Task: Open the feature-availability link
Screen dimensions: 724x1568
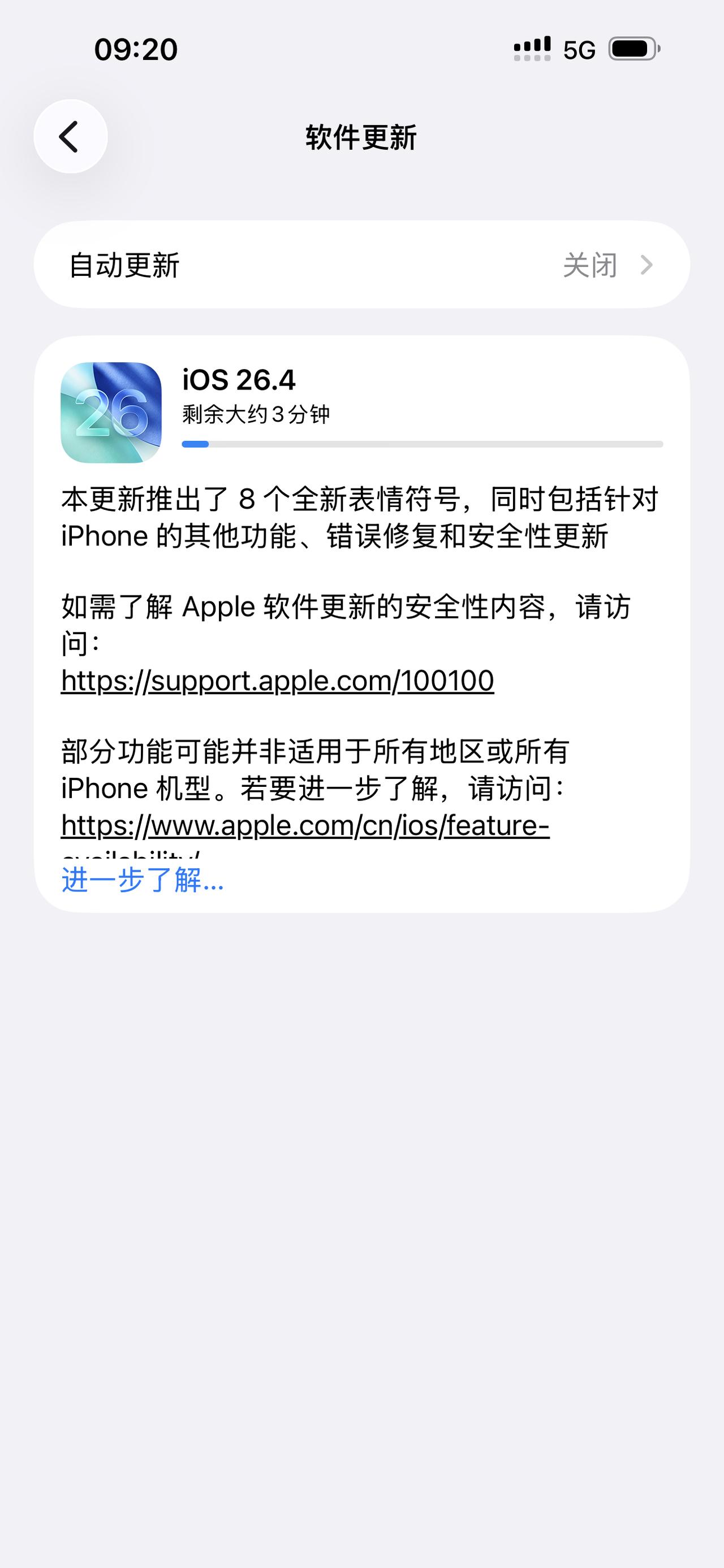Action: (x=304, y=826)
